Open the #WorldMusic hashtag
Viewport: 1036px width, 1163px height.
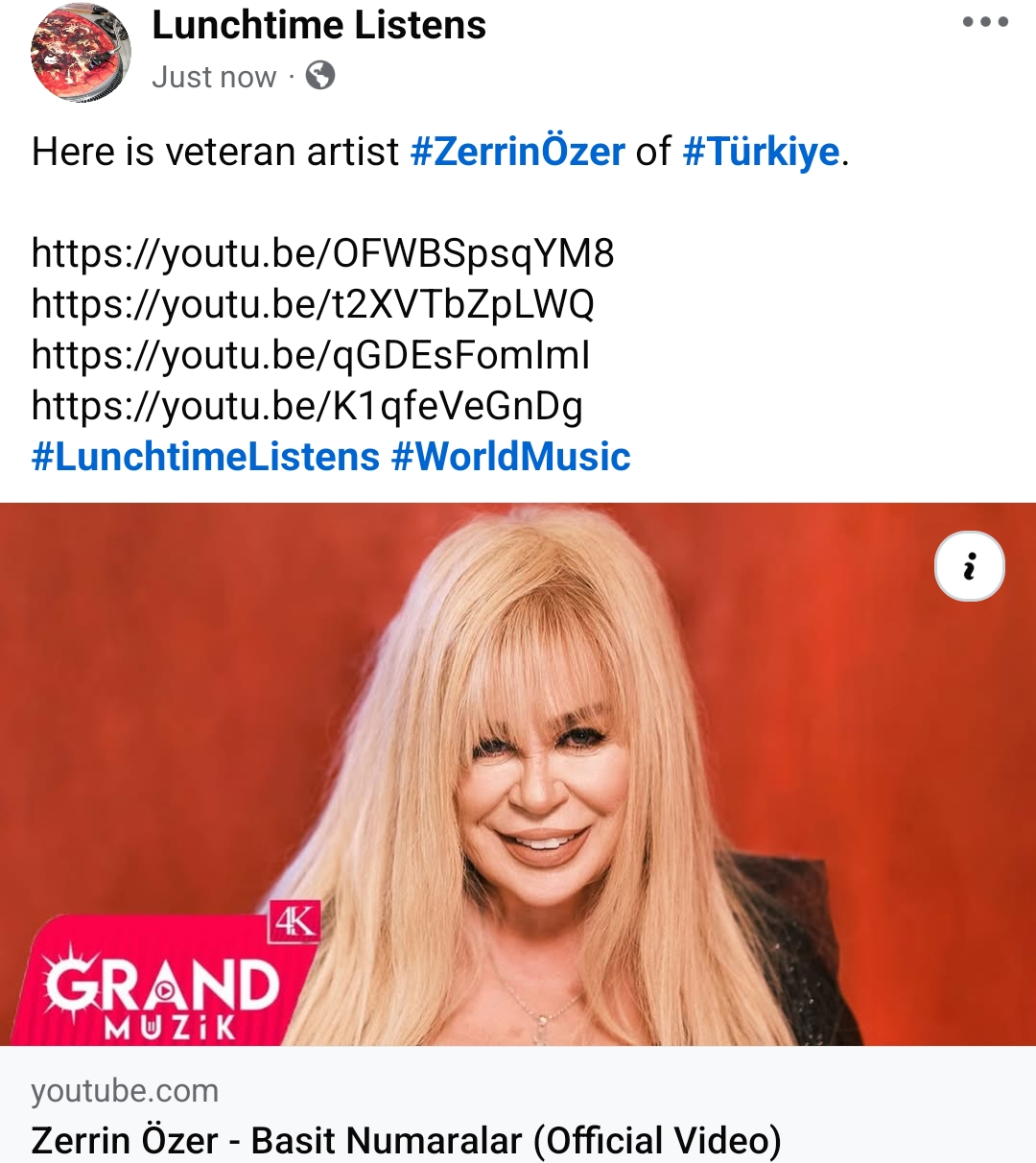pos(510,457)
